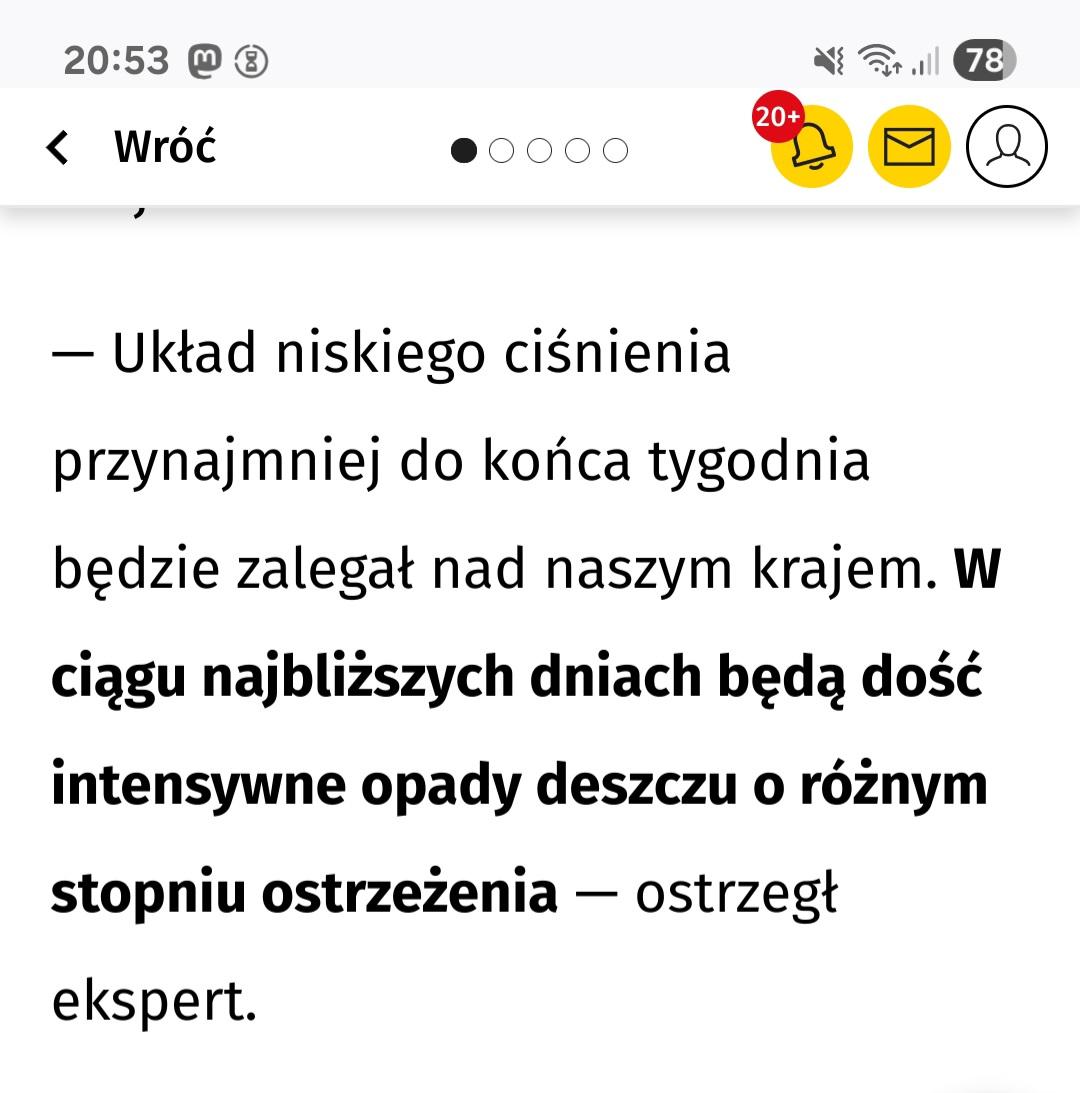Open the mail envelope inbox
The image size is (1080, 1093).
(908, 147)
